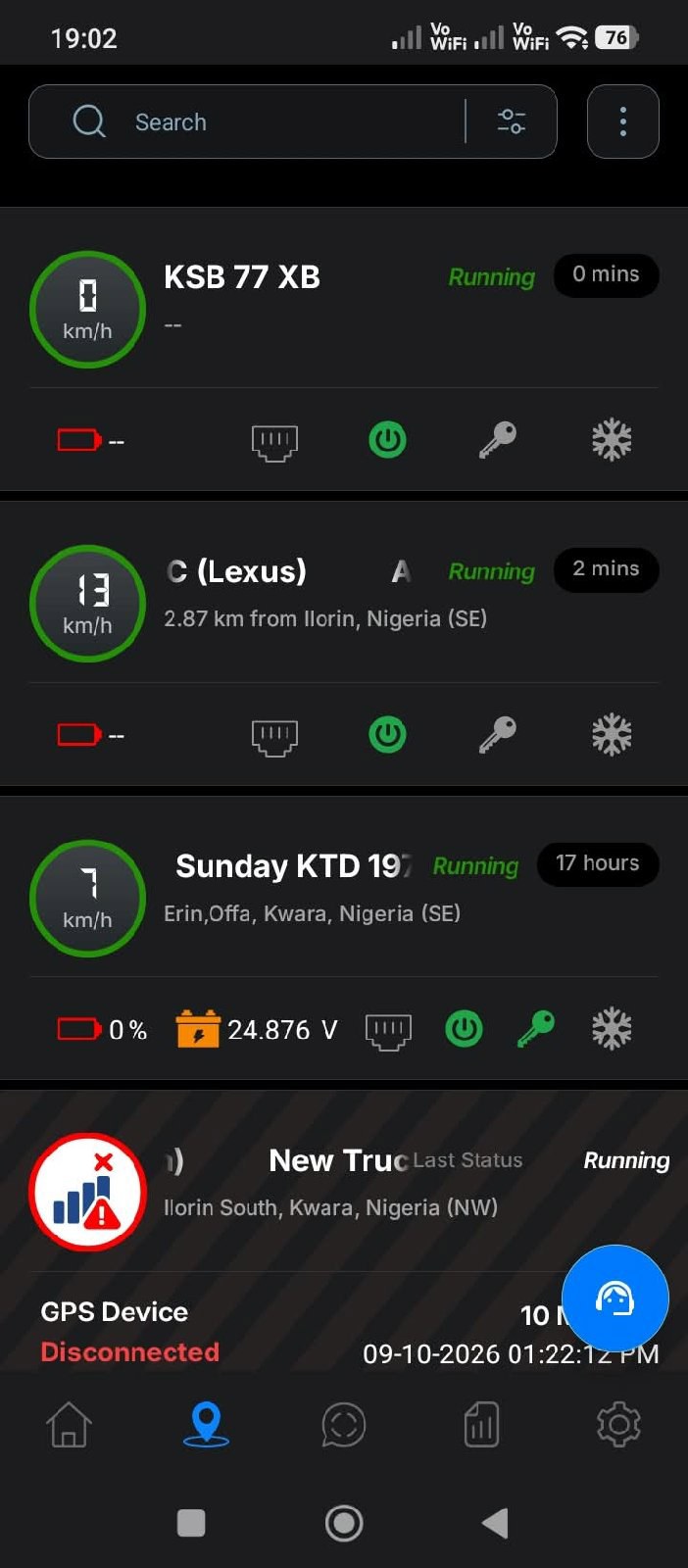Tap the system back button
The width and height of the screenshot is (688, 1568).
495,1523
